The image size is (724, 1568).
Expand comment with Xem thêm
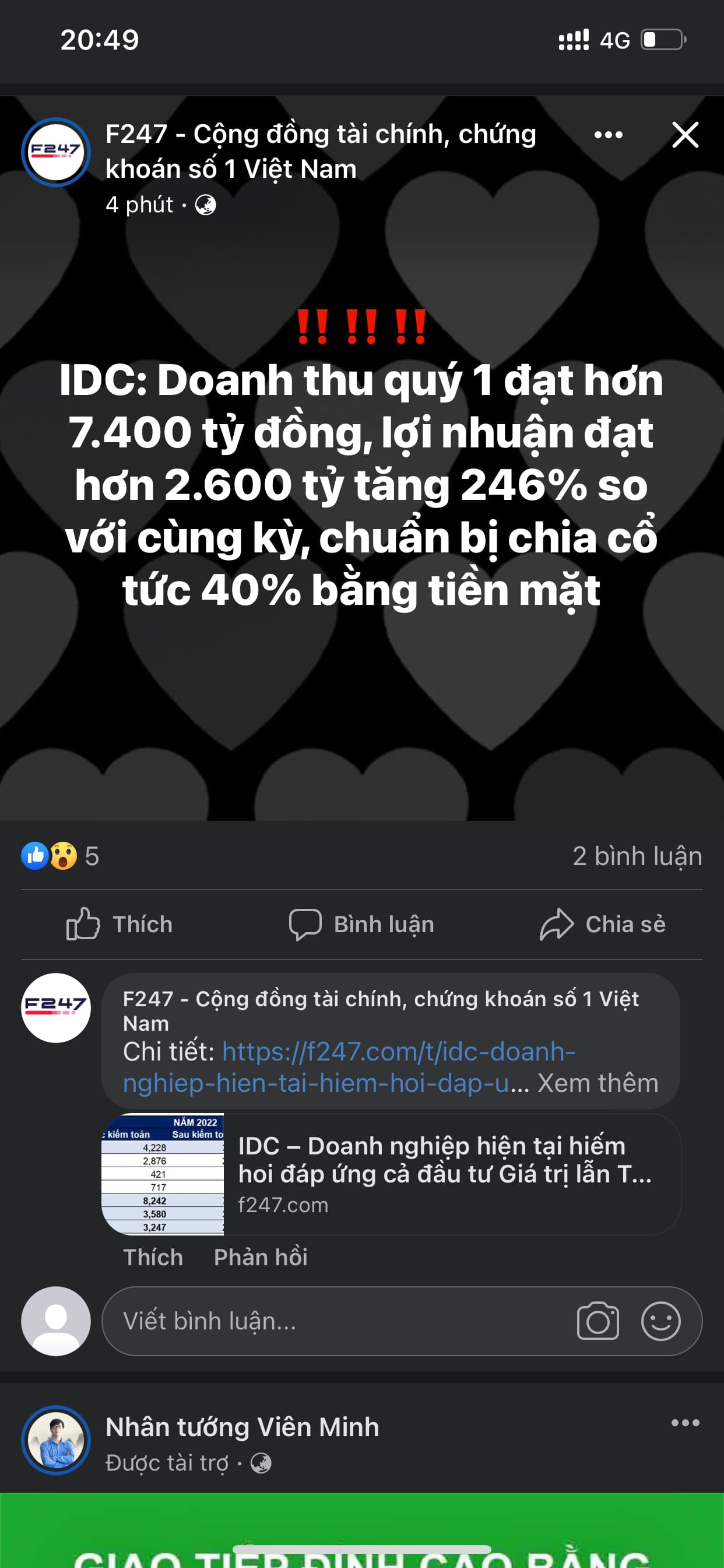(x=598, y=1083)
